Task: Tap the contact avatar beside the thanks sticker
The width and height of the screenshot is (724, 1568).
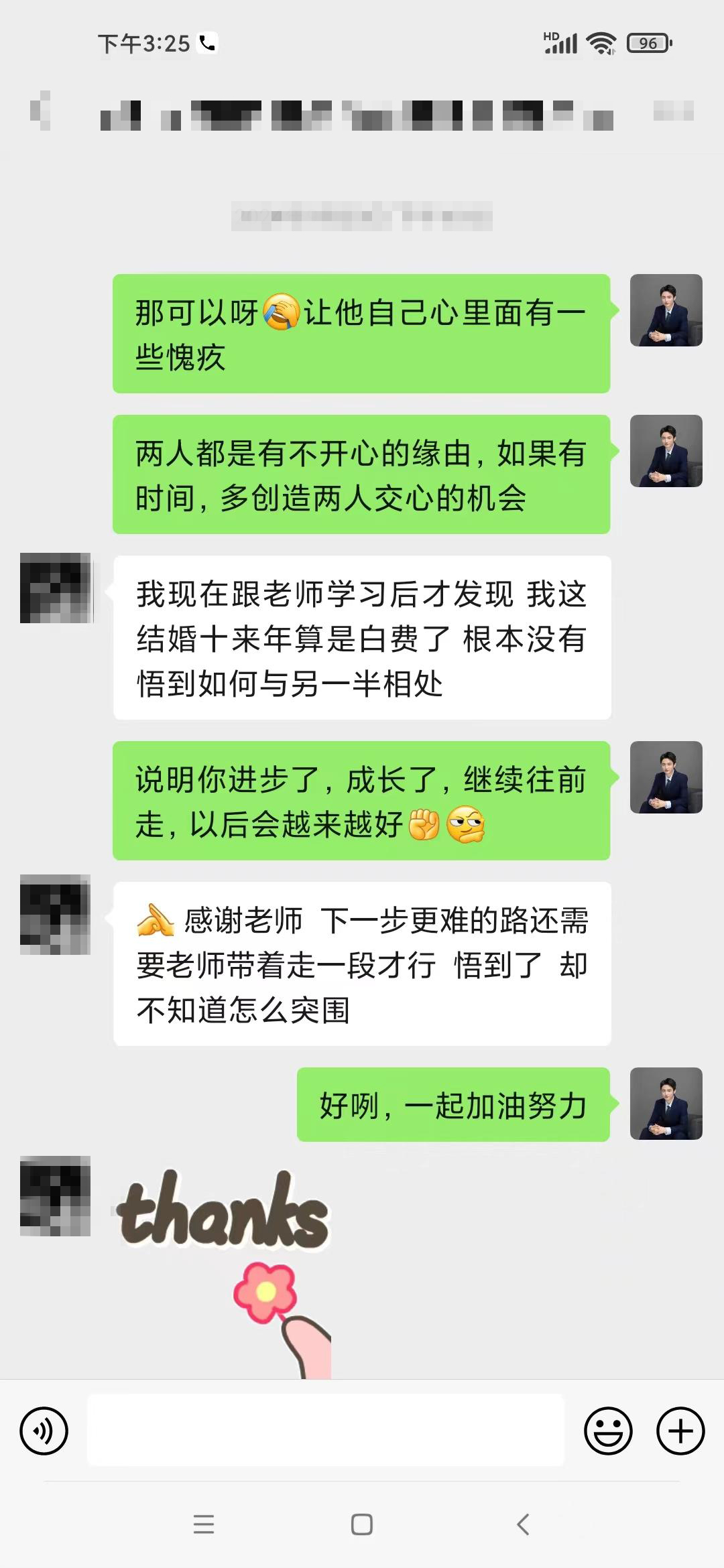Action: [x=55, y=1195]
